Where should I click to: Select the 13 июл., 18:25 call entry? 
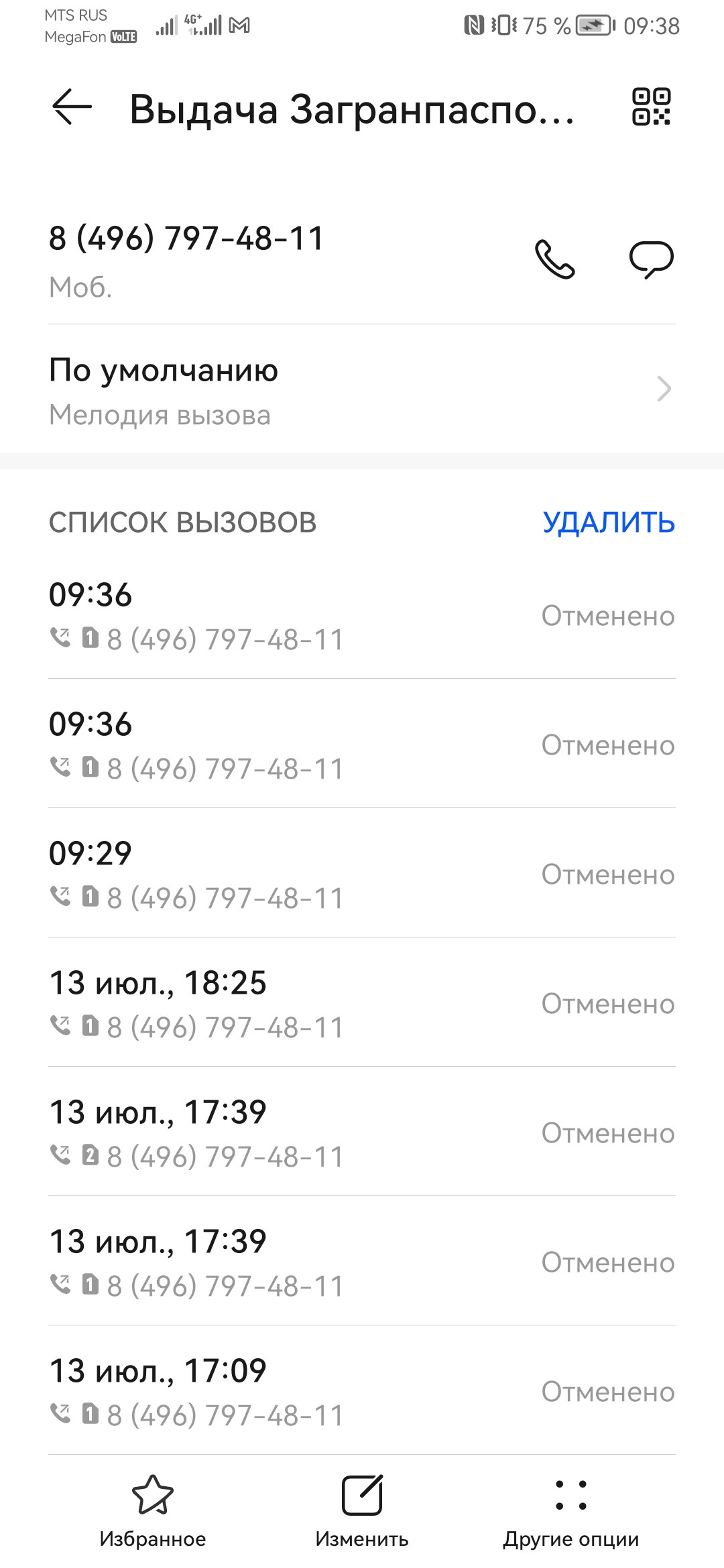click(x=362, y=1003)
